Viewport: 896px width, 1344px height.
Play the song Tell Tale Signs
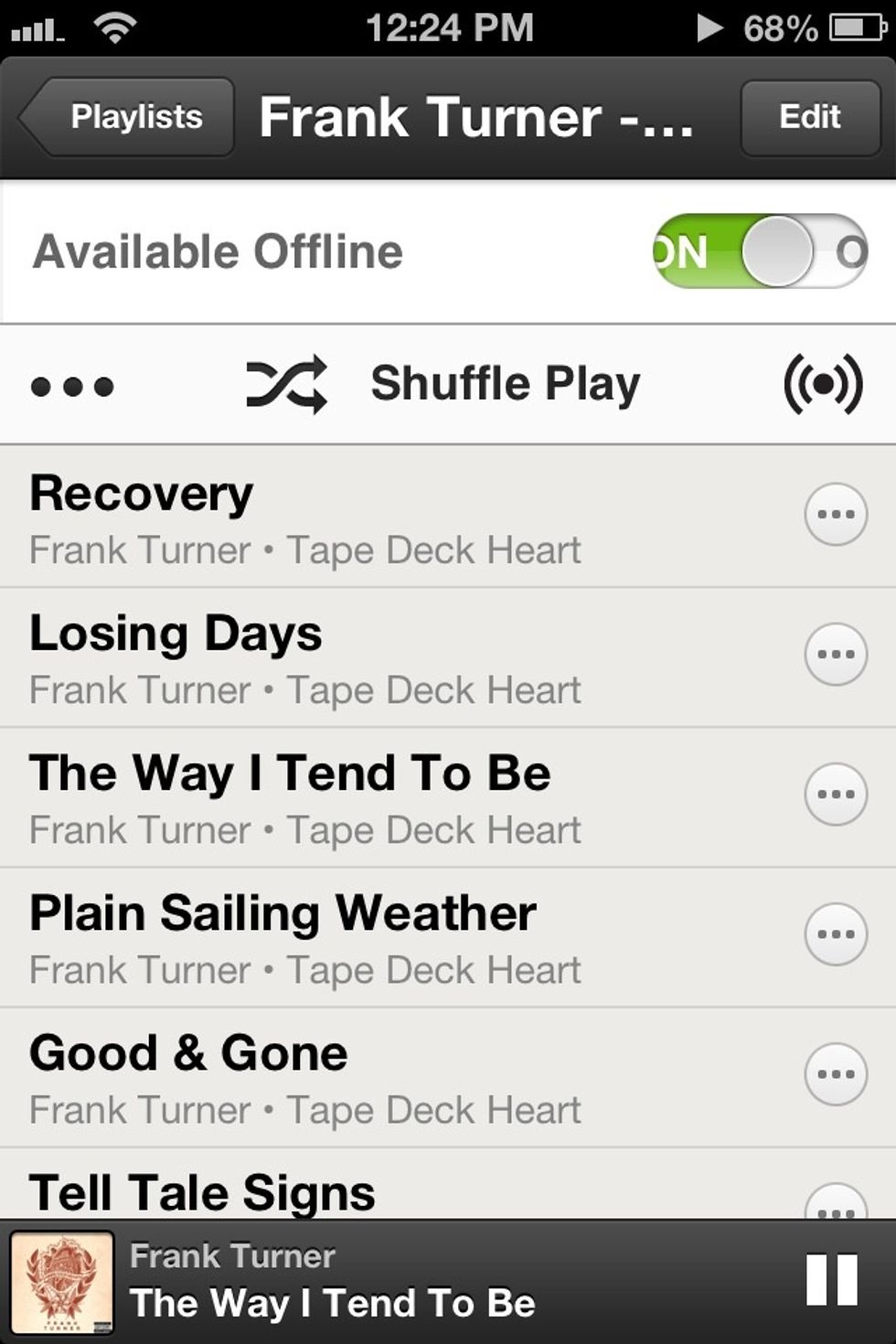click(366, 1193)
